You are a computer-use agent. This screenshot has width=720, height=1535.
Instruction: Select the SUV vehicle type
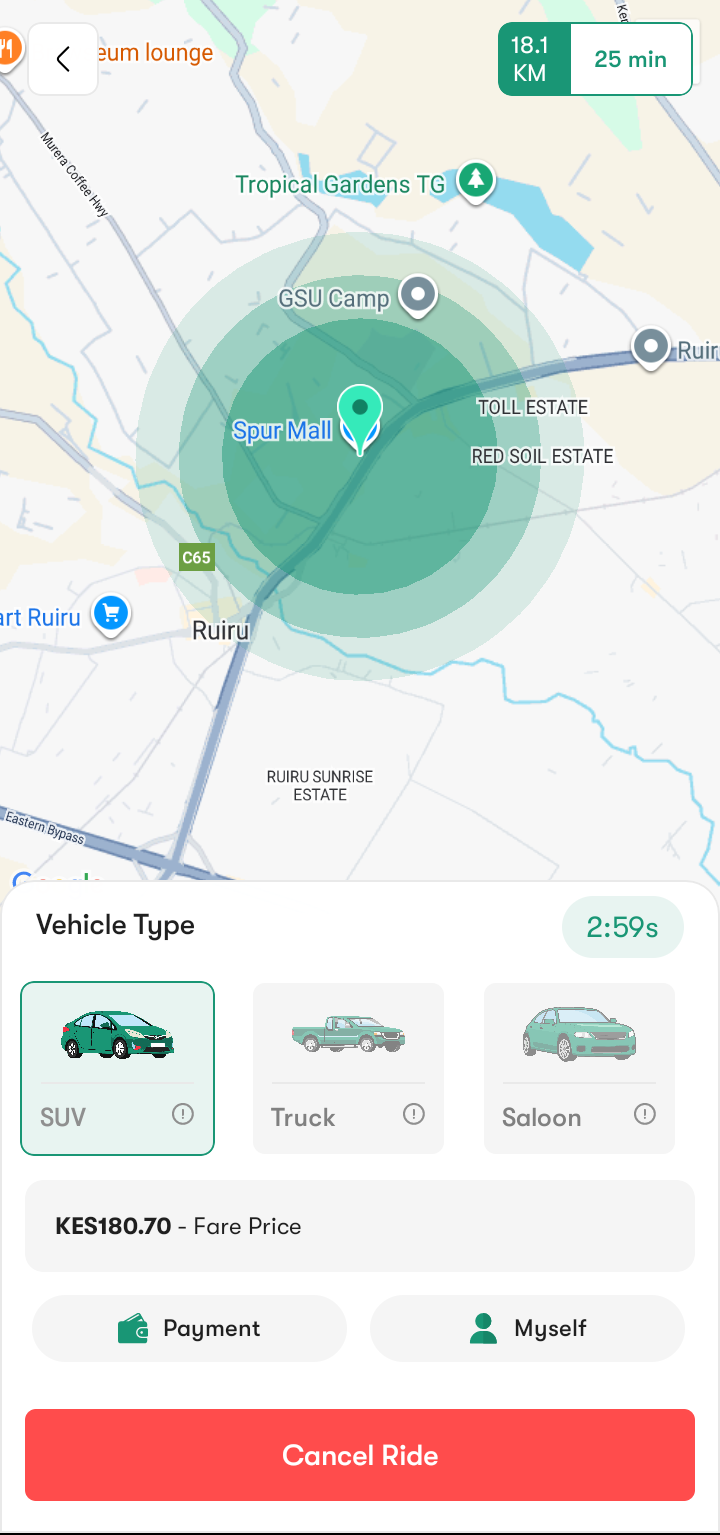[x=117, y=1067]
